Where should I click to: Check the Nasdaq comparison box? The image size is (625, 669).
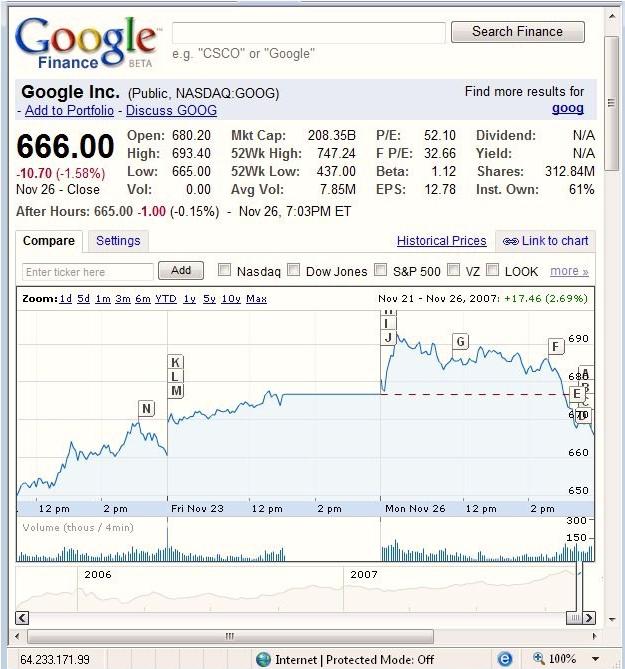pos(225,270)
